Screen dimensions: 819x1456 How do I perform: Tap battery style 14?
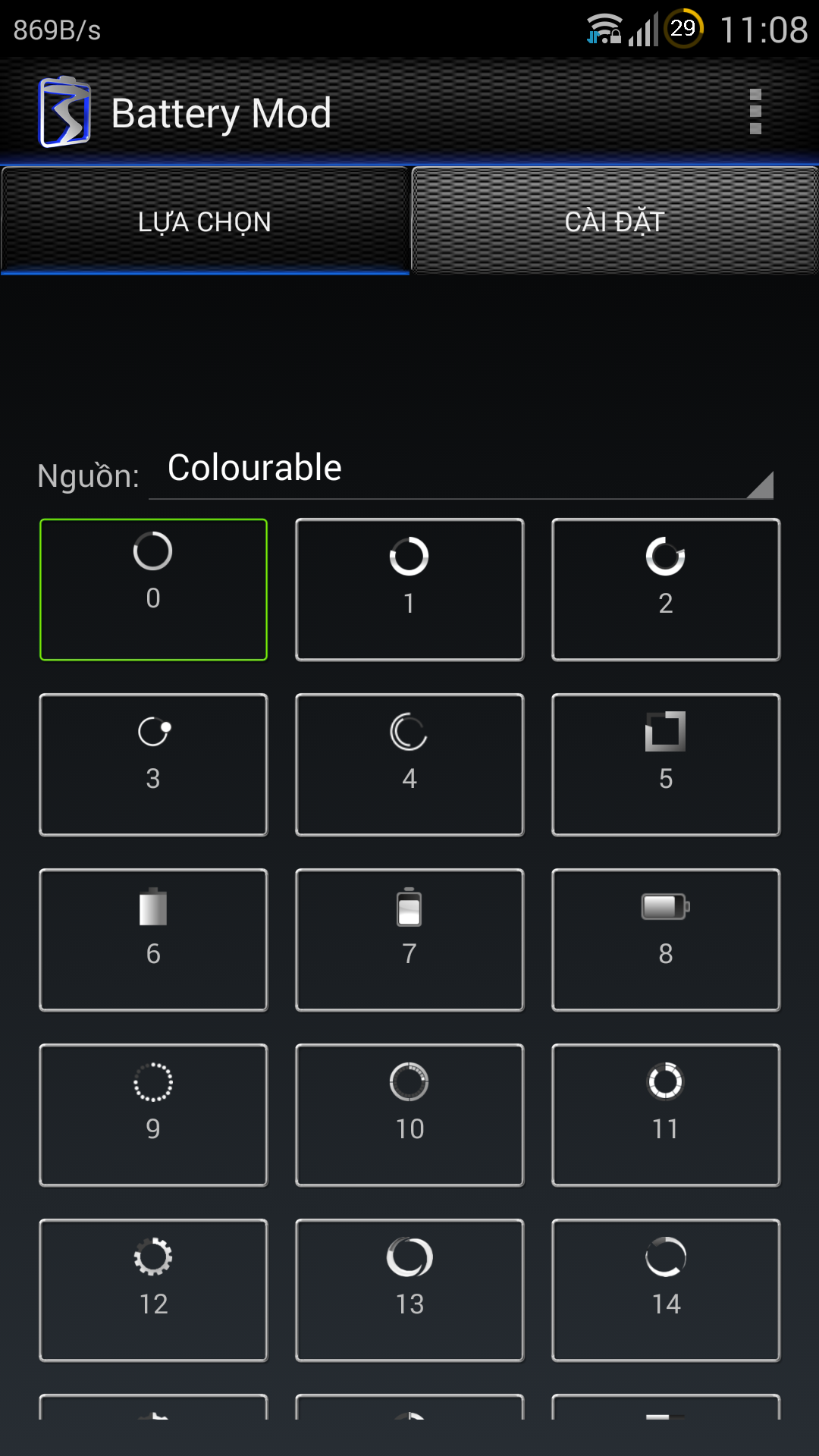click(666, 1290)
